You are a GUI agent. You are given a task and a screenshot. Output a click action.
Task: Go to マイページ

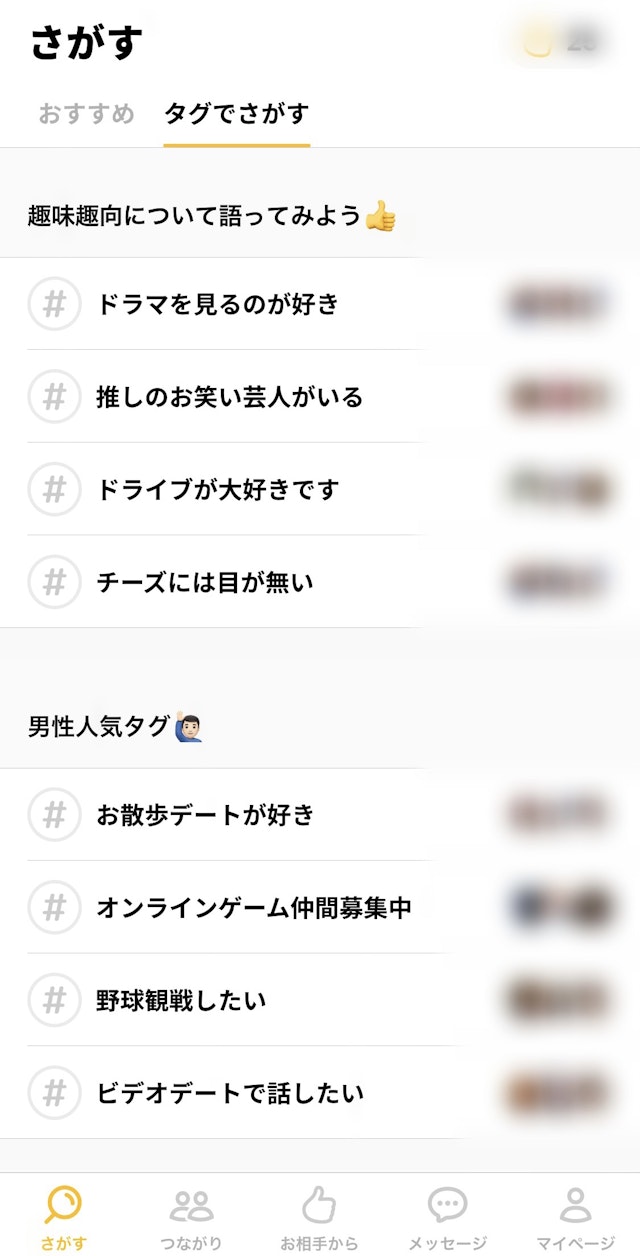pyautogui.click(x=575, y=1216)
